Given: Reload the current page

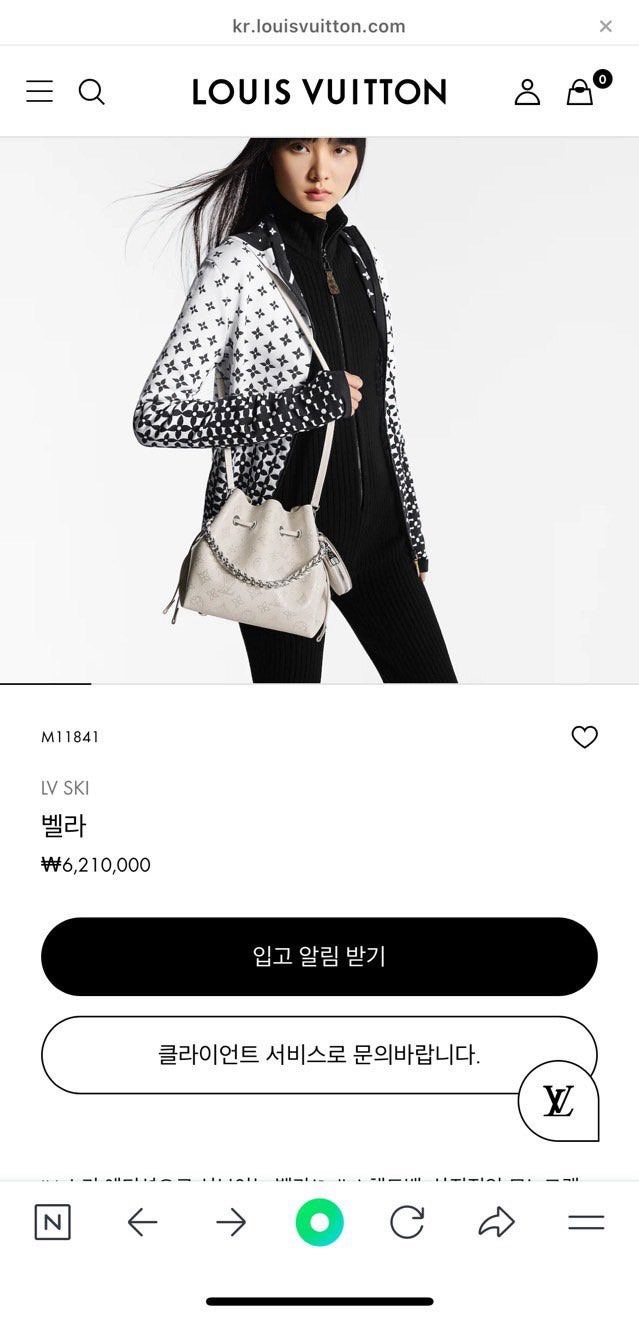Looking at the screenshot, I should pos(407,1222).
